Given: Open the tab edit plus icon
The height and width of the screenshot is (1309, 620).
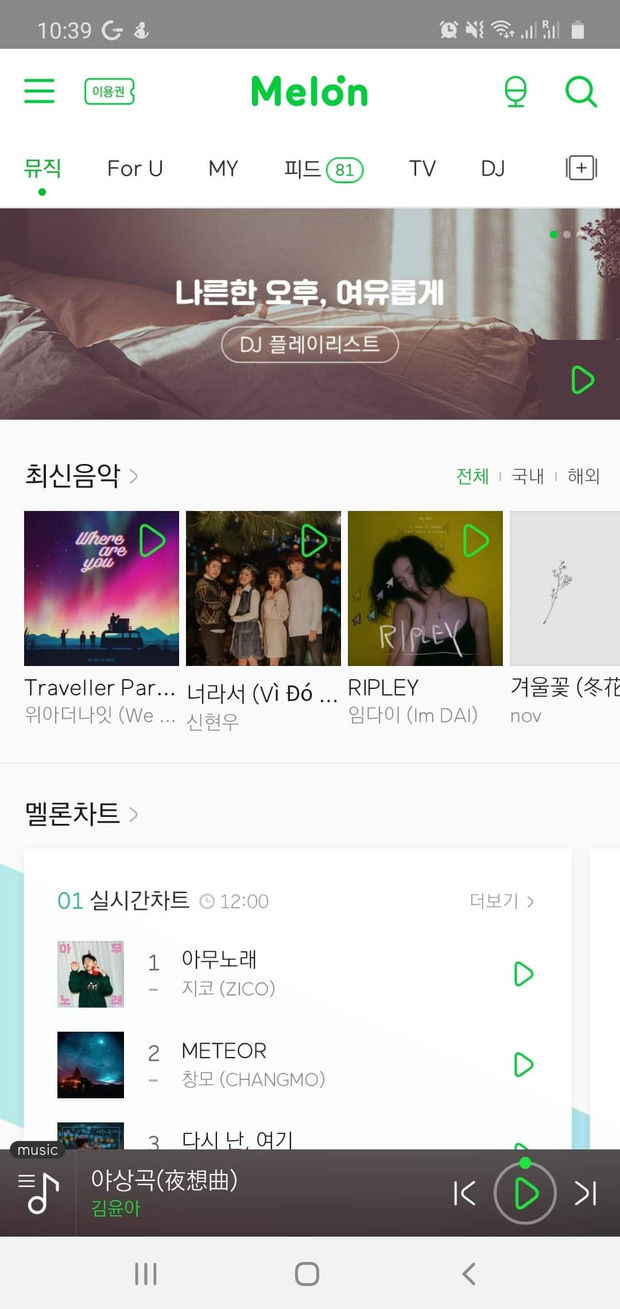Looking at the screenshot, I should coord(581,168).
